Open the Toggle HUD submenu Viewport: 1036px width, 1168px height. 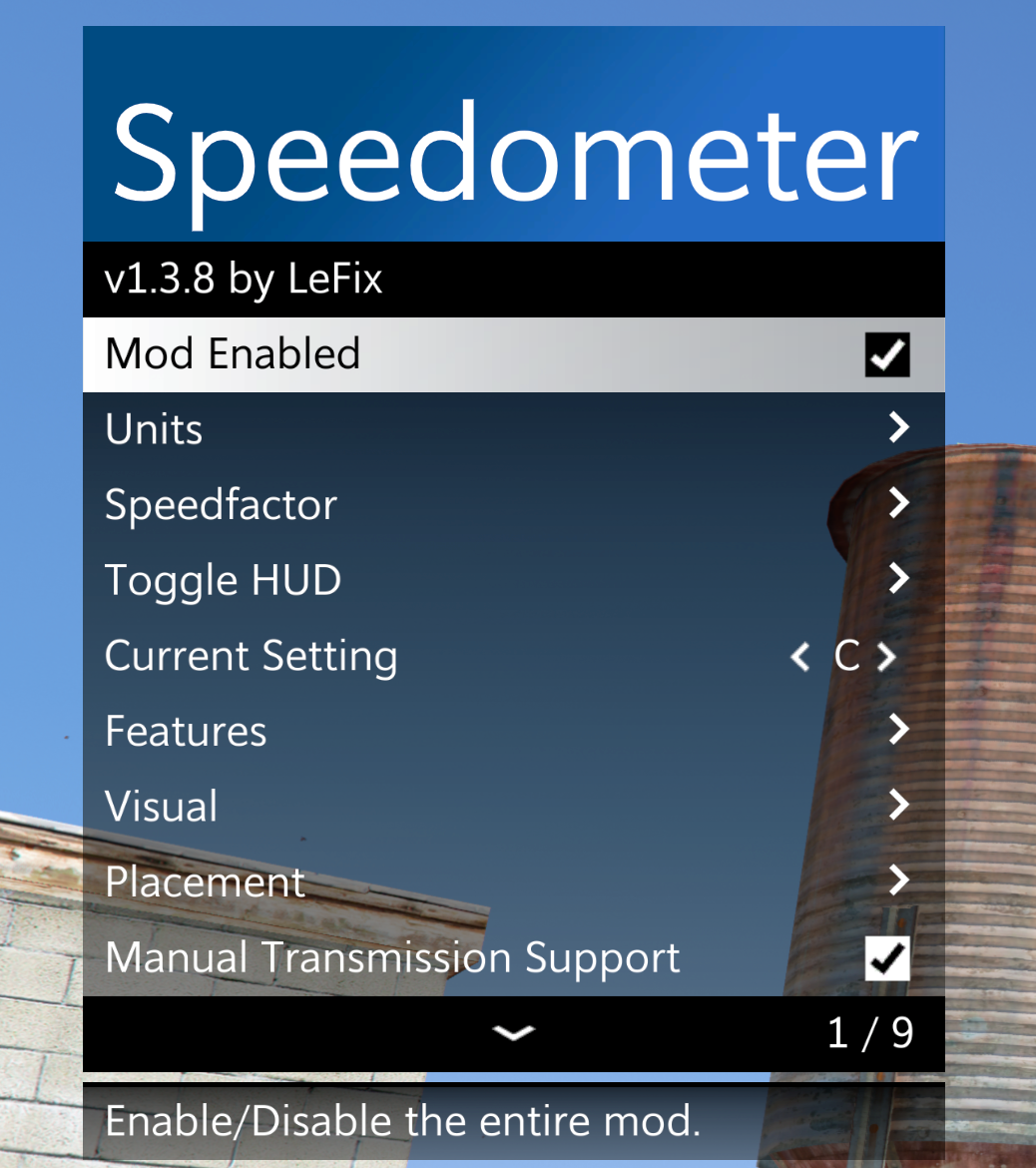pyautogui.click(x=898, y=579)
